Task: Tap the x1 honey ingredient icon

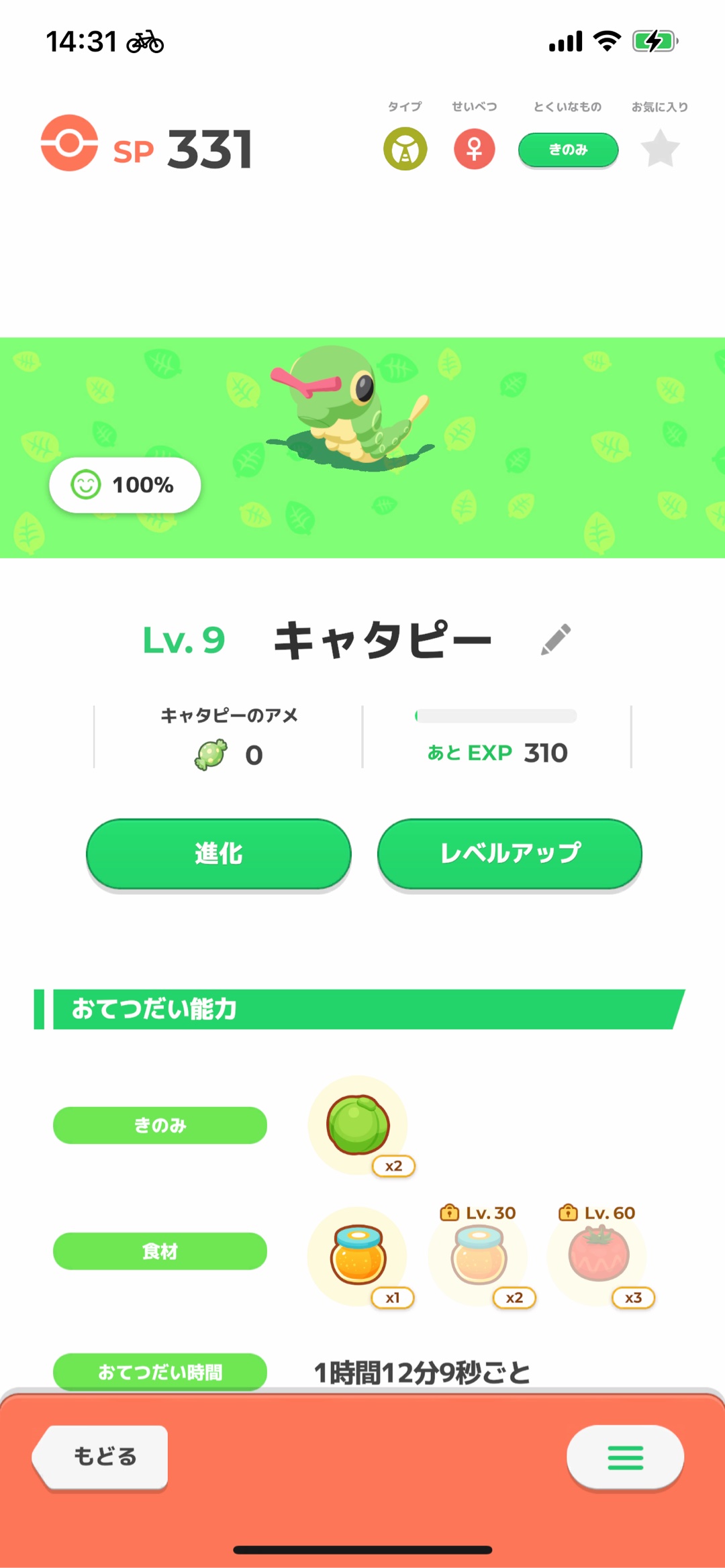Action: pos(358,1256)
